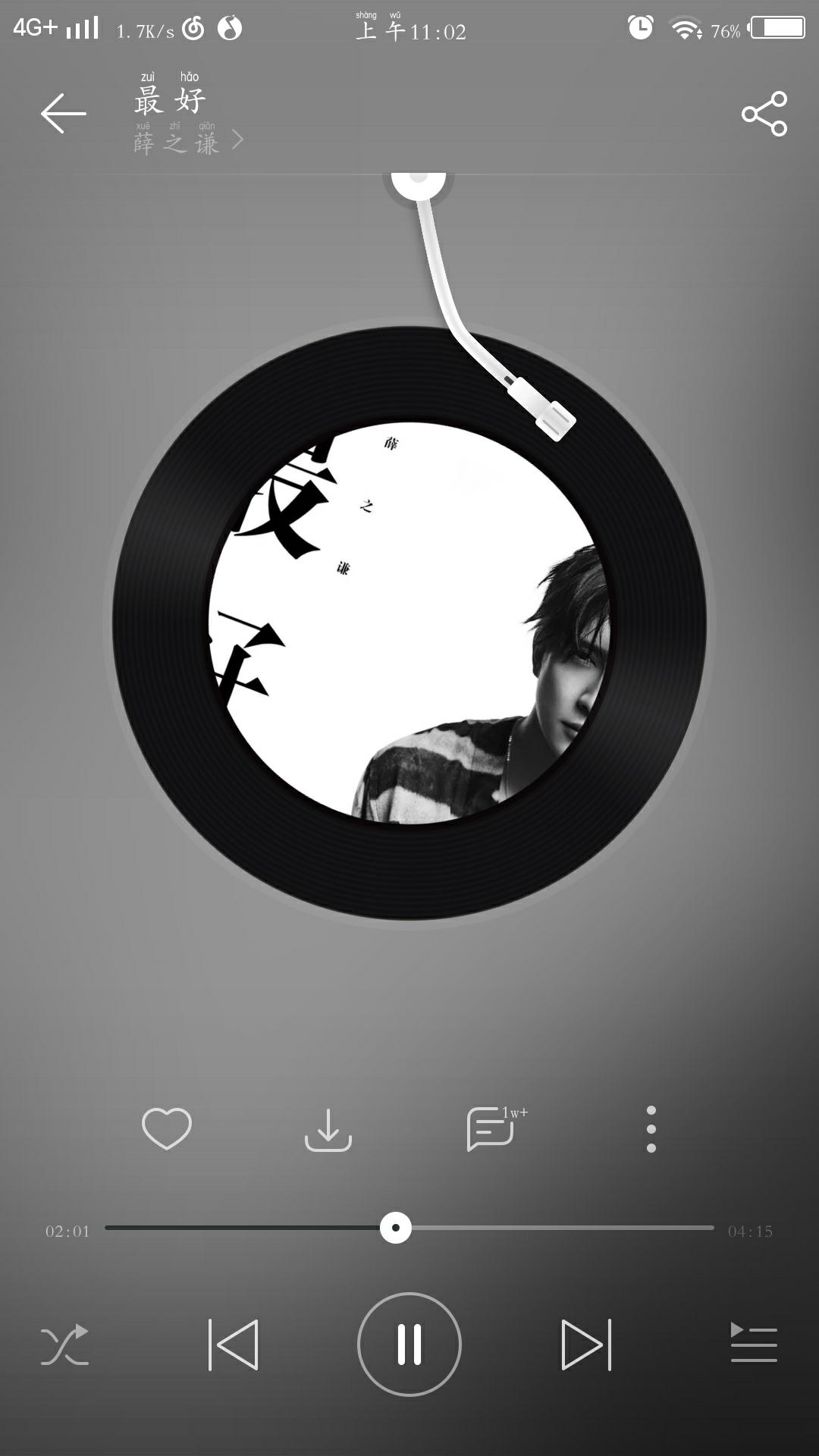The image size is (819, 1456).
Task: Skip to the next track
Action: pos(586,1345)
